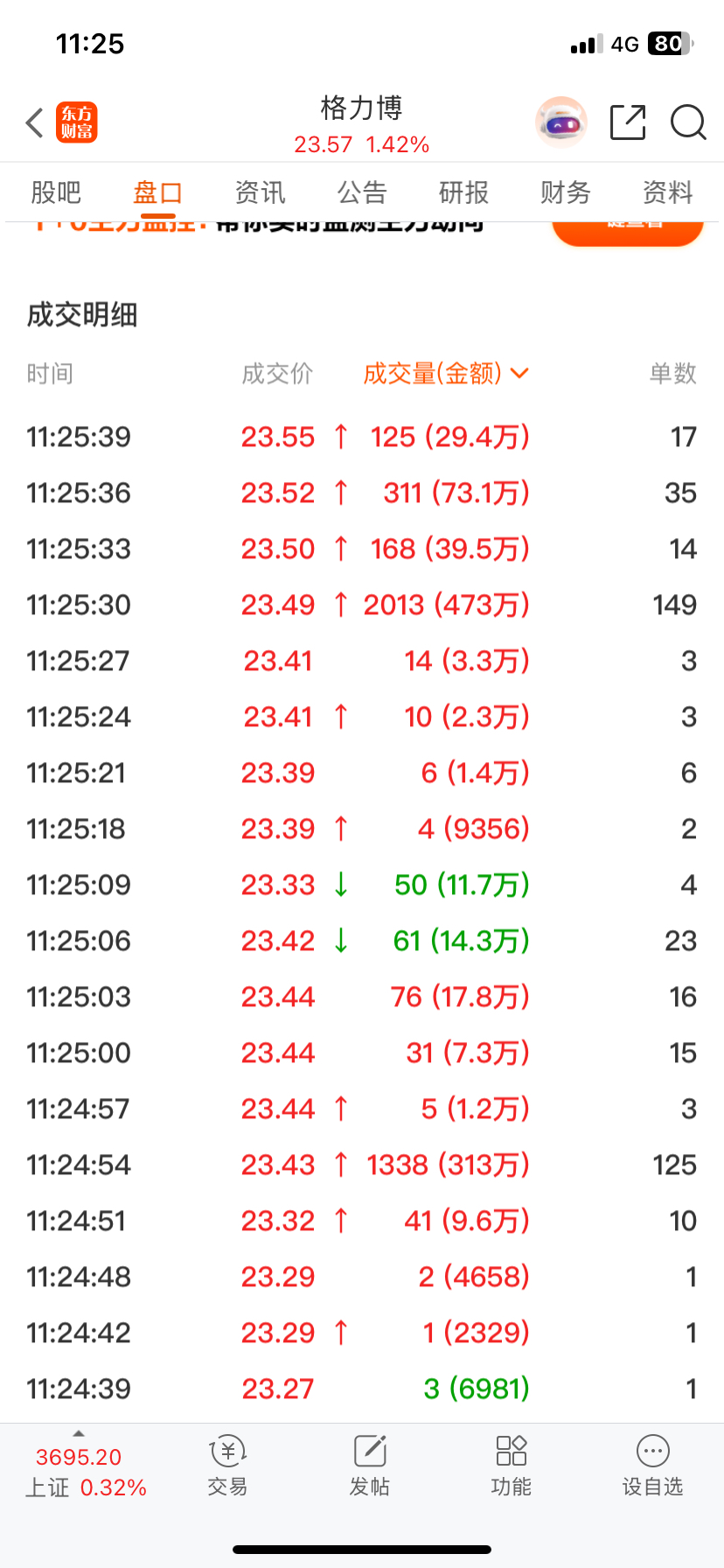Open 交易 in the bottom bar
724x1568 pixels.
[227, 1466]
